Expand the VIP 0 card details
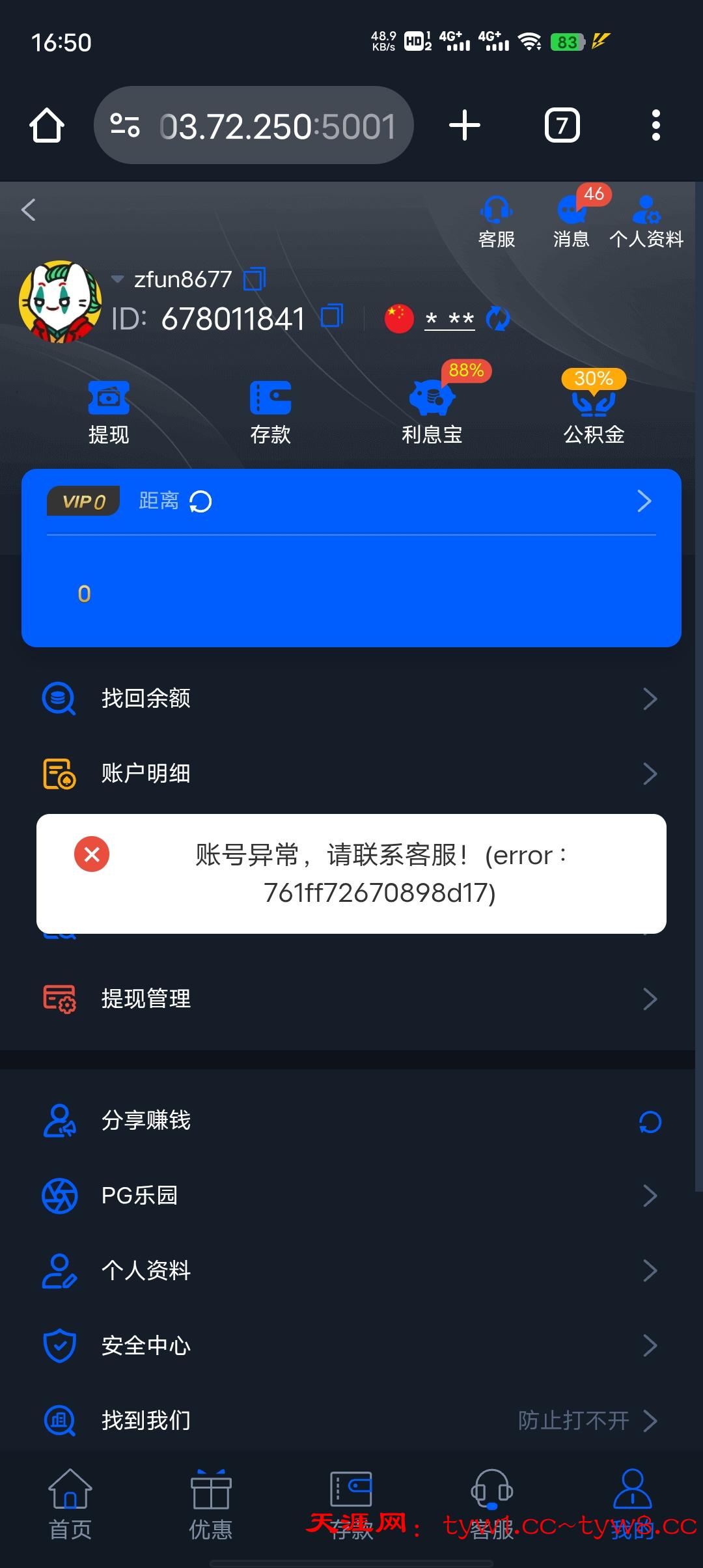 point(644,501)
